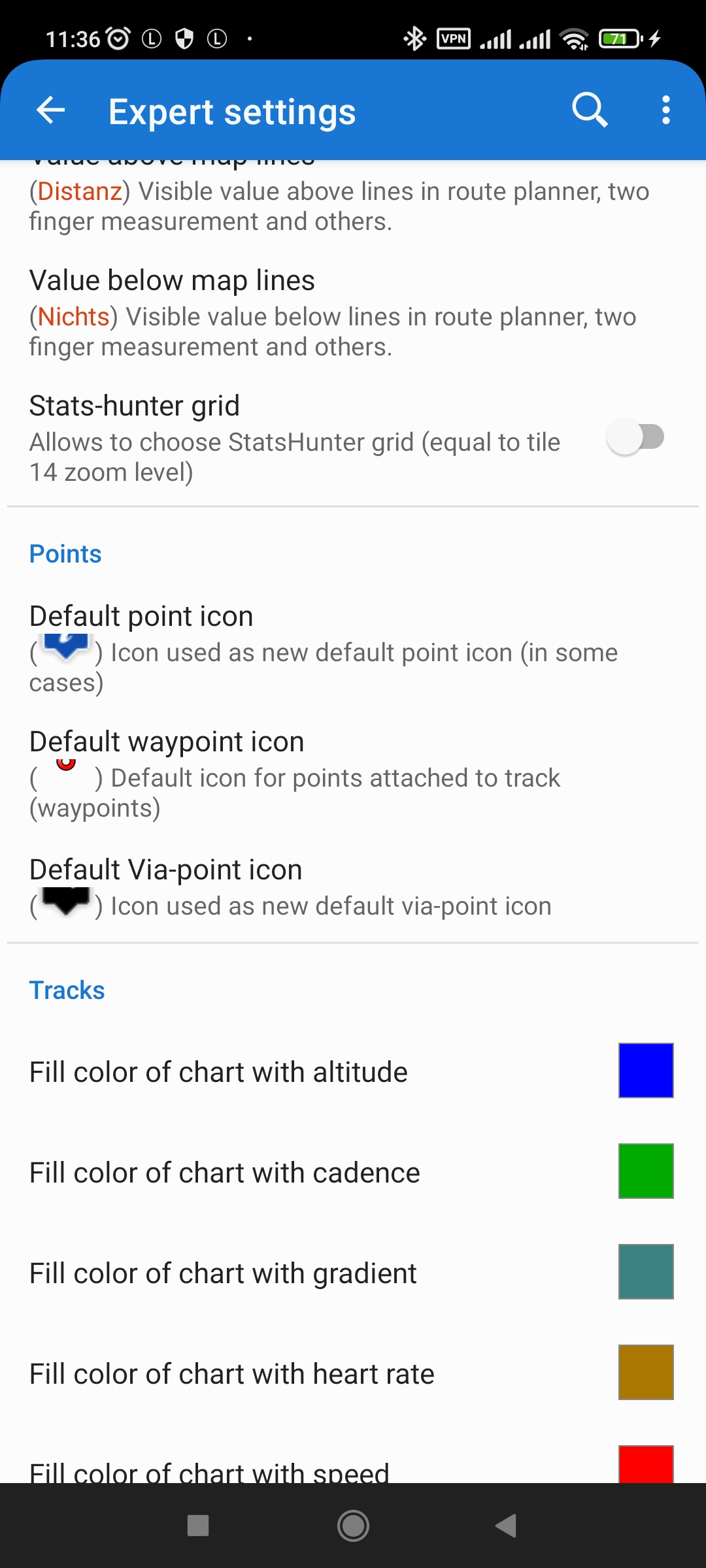Screen dimensions: 706x1568
Task: Pick fill color of chart with altitude
Action: click(645, 1071)
